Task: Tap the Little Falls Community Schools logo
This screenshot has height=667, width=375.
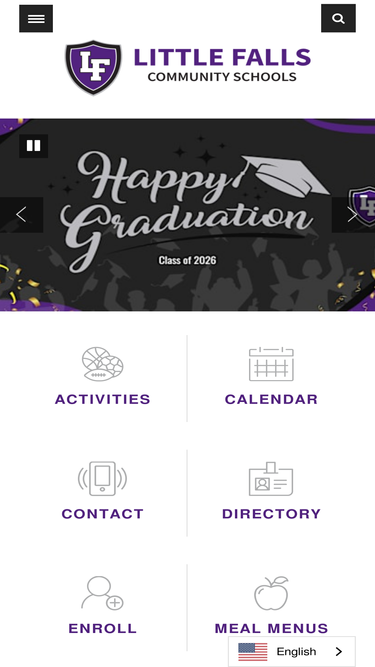Action: coord(188,67)
